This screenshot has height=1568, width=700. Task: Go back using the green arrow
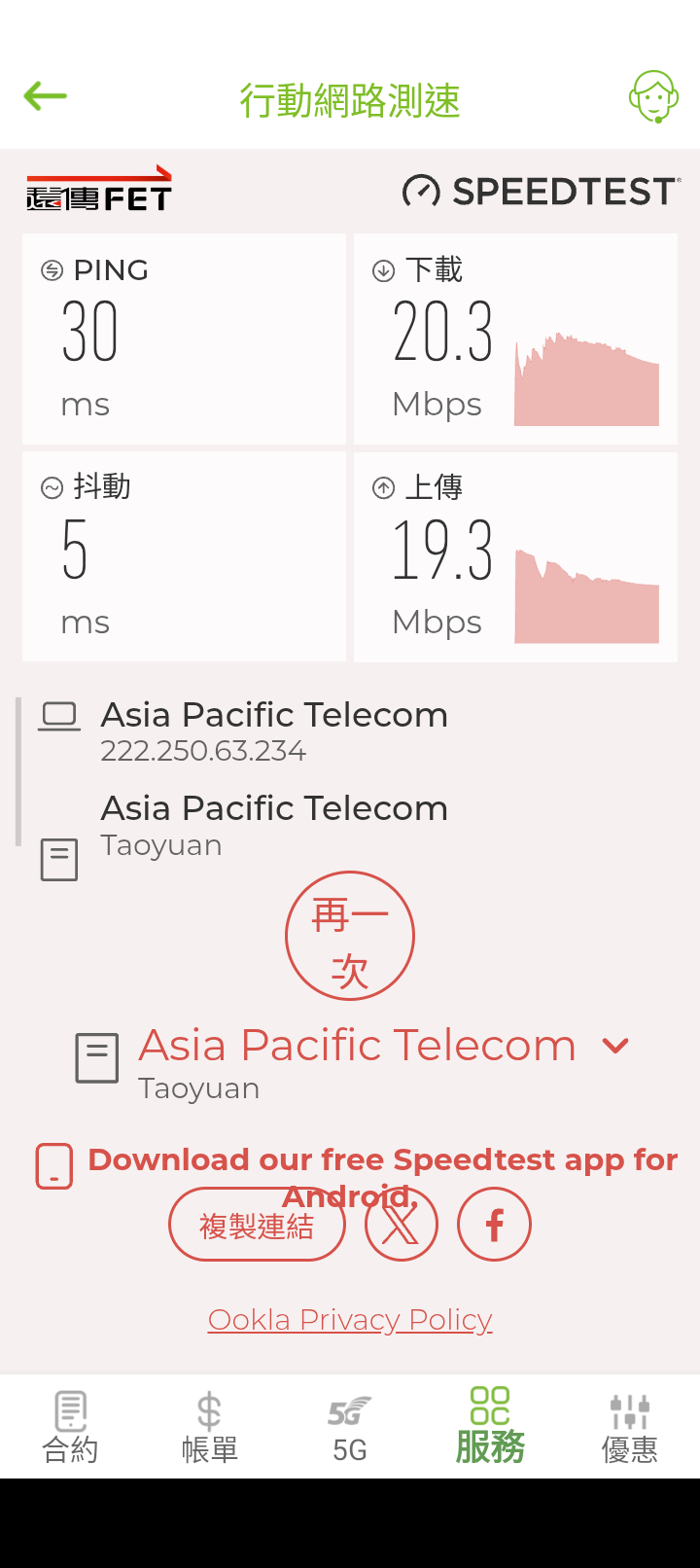(45, 96)
